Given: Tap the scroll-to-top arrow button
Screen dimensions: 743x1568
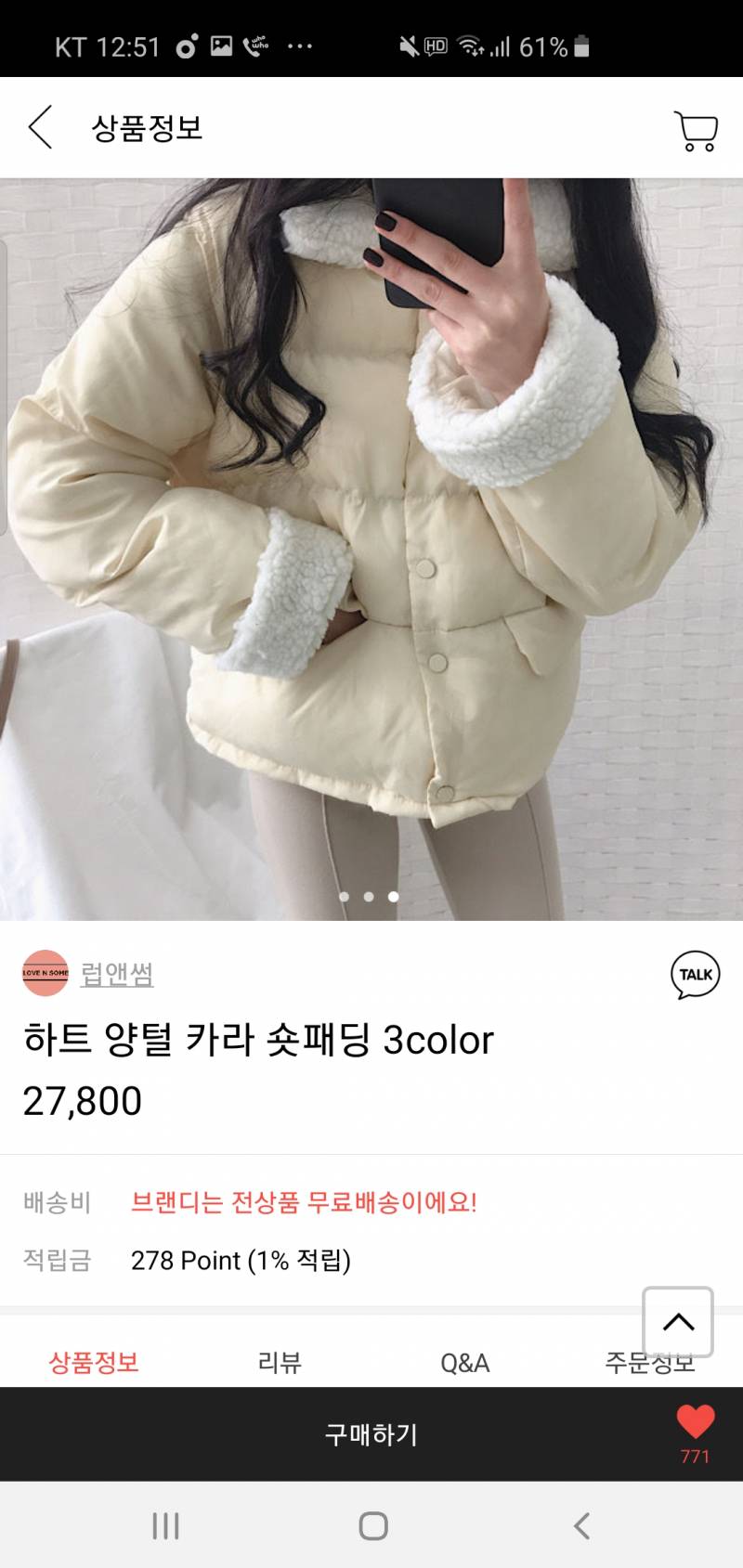Looking at the screenshot, I should click(677, 1324).
